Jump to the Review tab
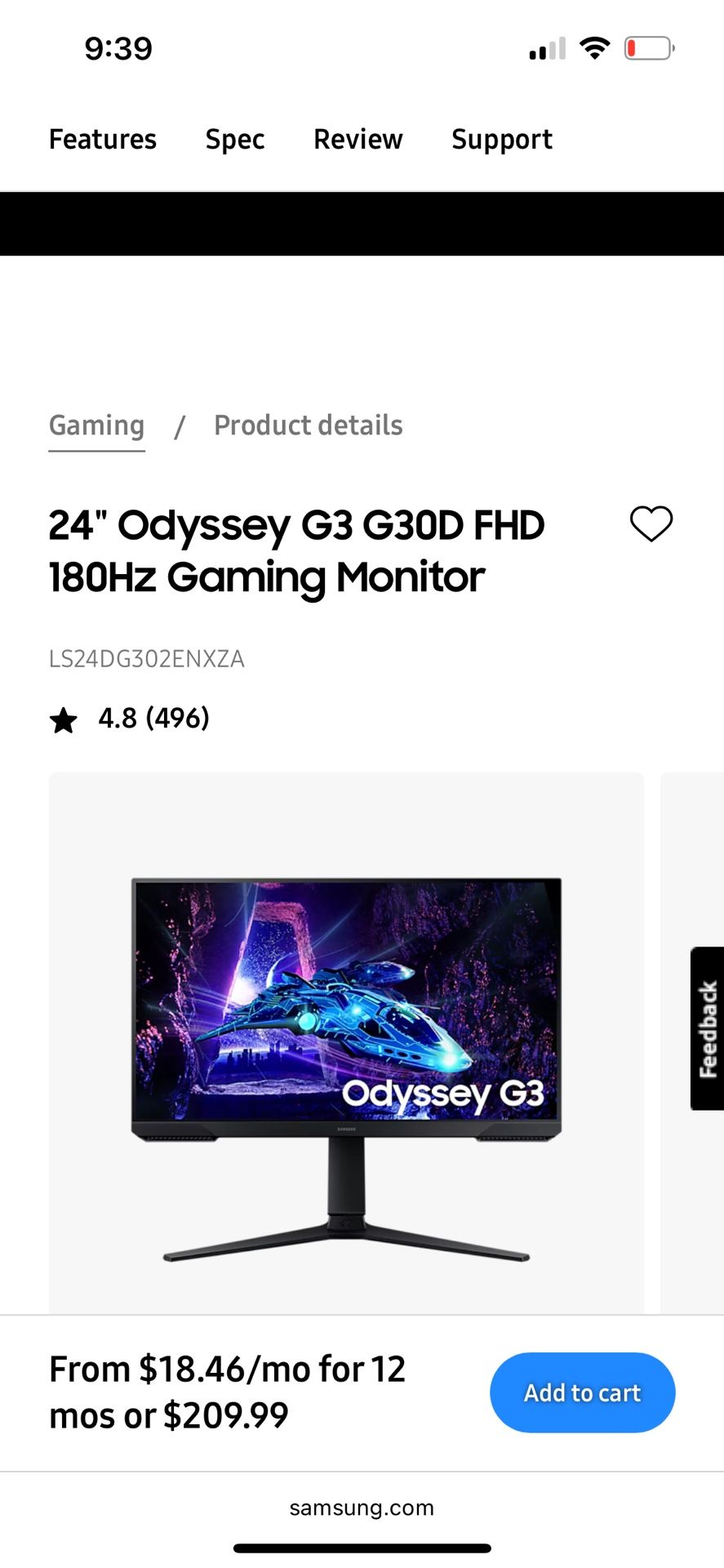 coord(358,140)
